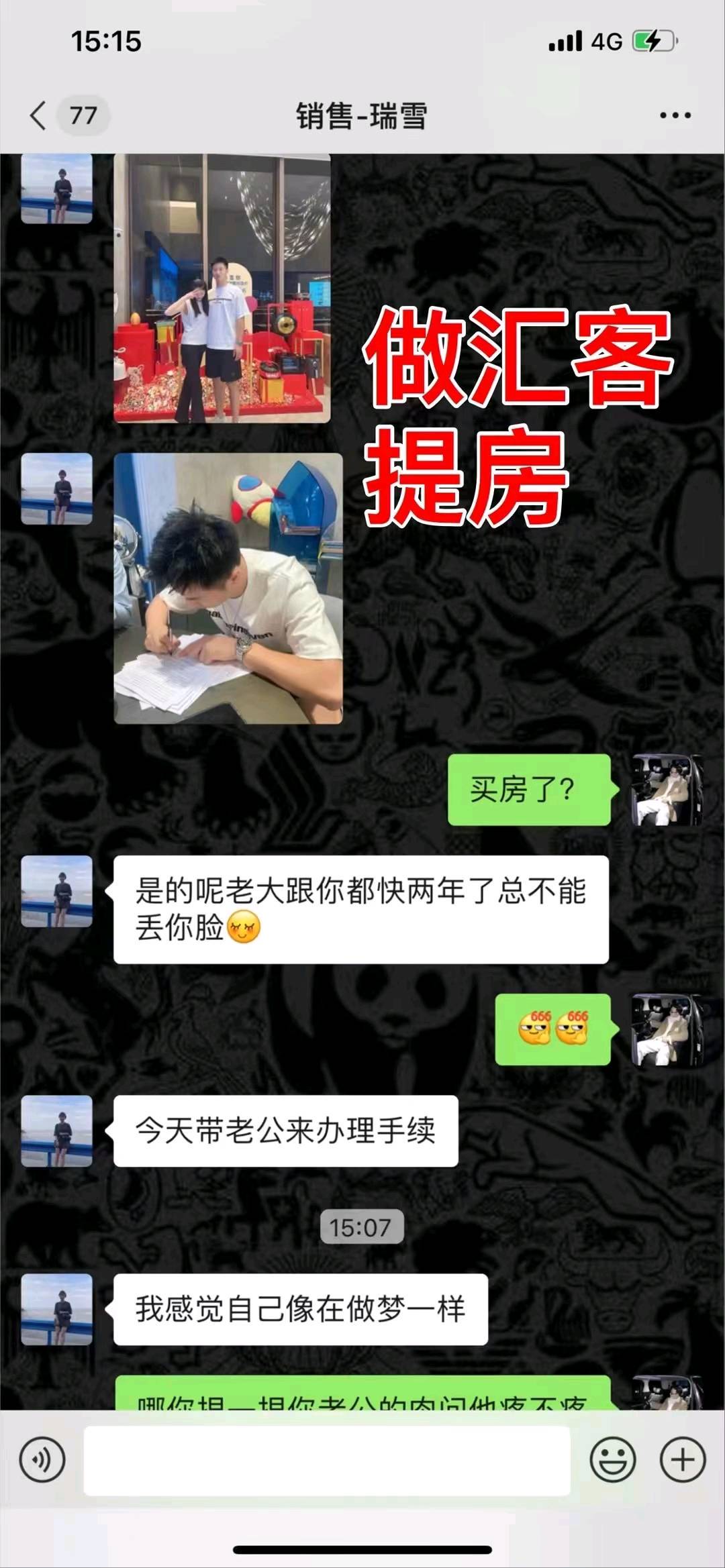Open the plus attachments menu

pyautogui.click(x=683, y=1459)
